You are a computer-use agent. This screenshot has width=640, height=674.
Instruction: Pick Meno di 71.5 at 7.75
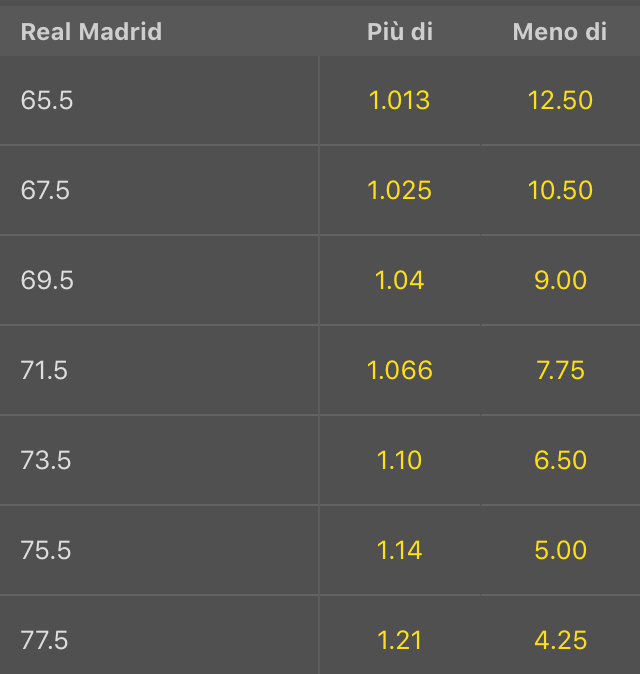tap(560, 370)
